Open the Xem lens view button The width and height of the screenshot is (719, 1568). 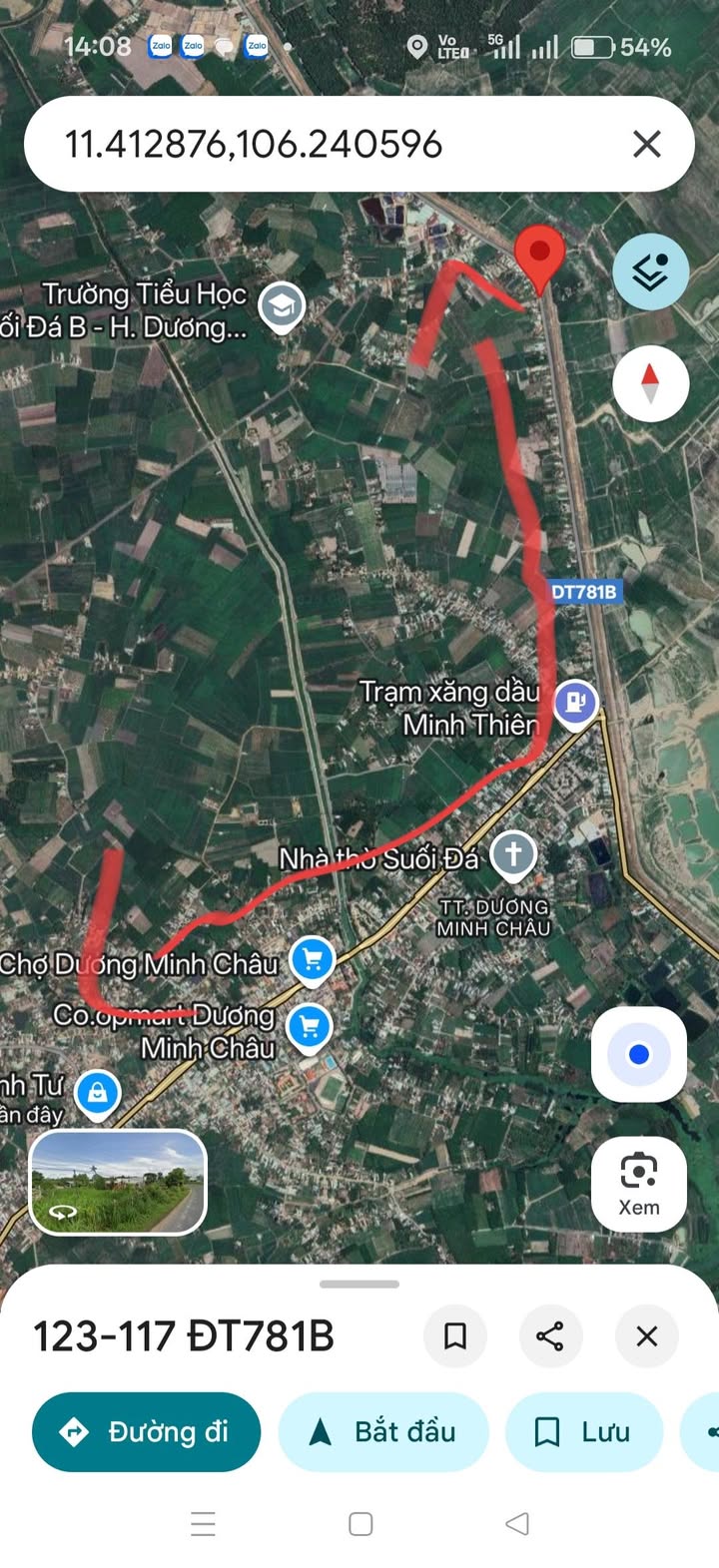639,1183
